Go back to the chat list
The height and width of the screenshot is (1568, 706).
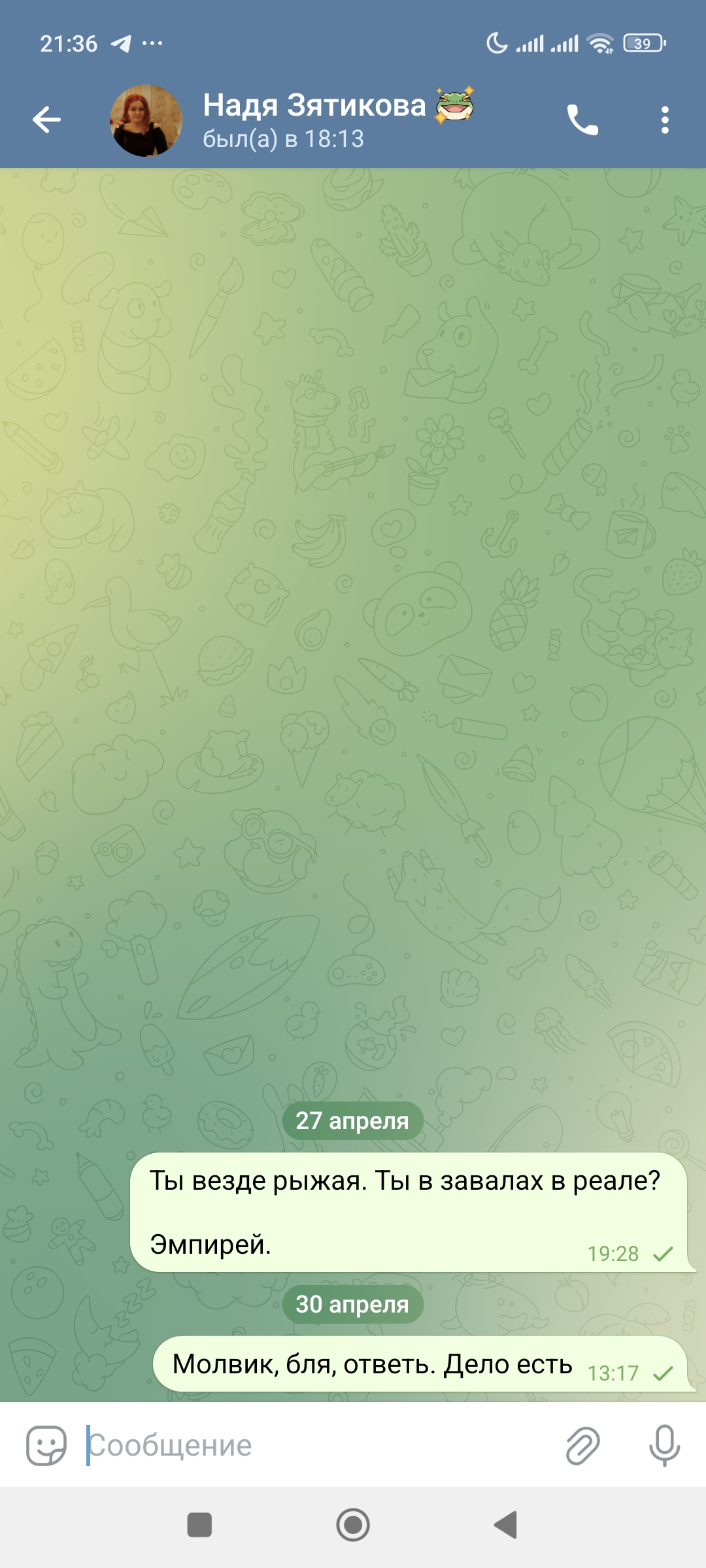click(x=46, y=120)
